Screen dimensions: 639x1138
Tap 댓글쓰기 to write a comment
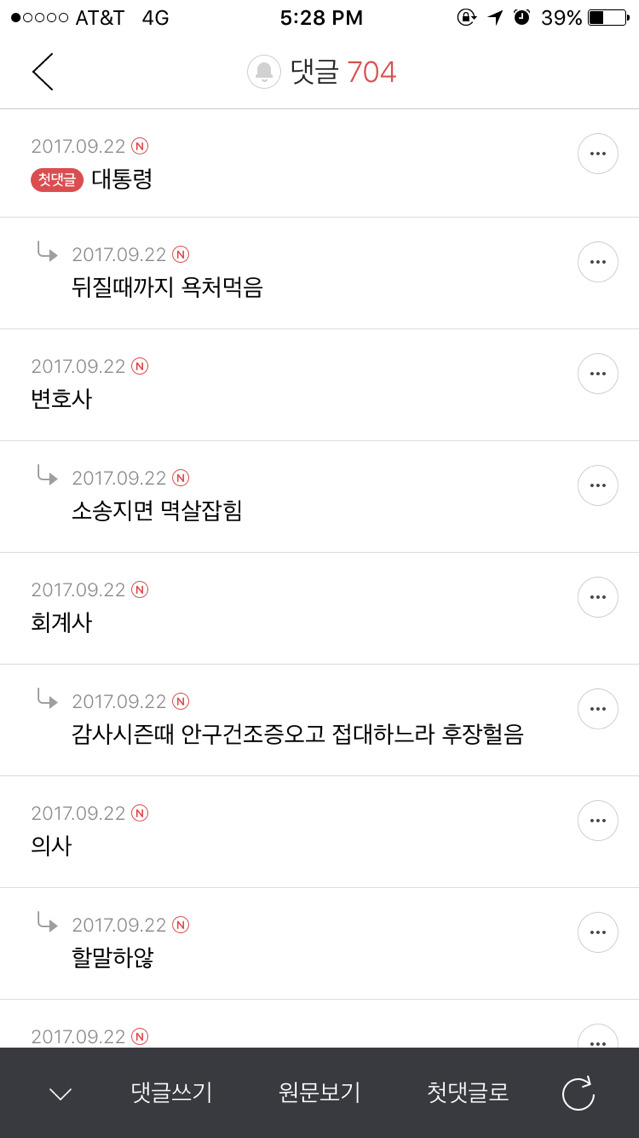(x=172, y=1093)
